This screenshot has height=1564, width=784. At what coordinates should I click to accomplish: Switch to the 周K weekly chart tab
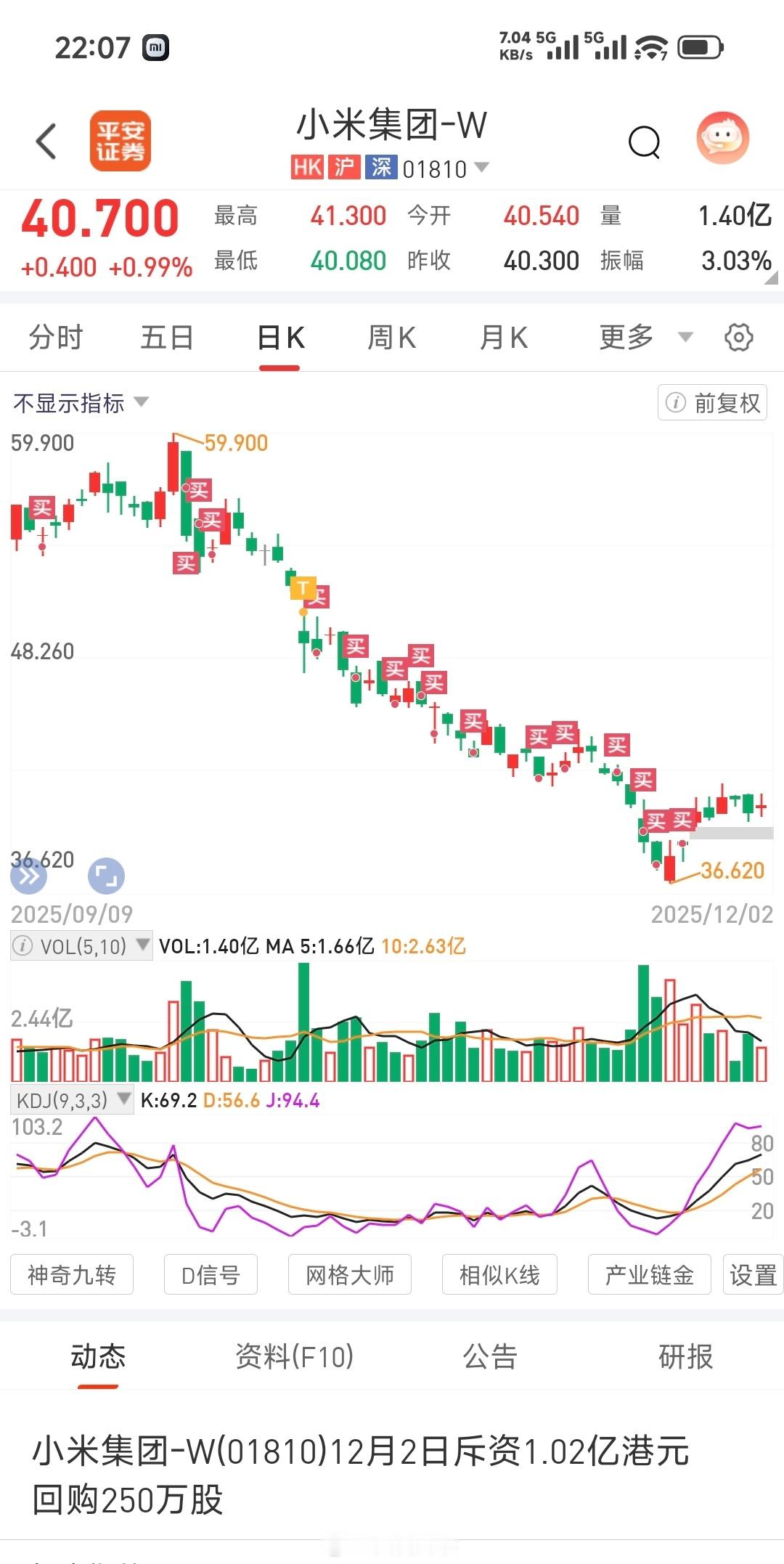click(x=391, y=336)
